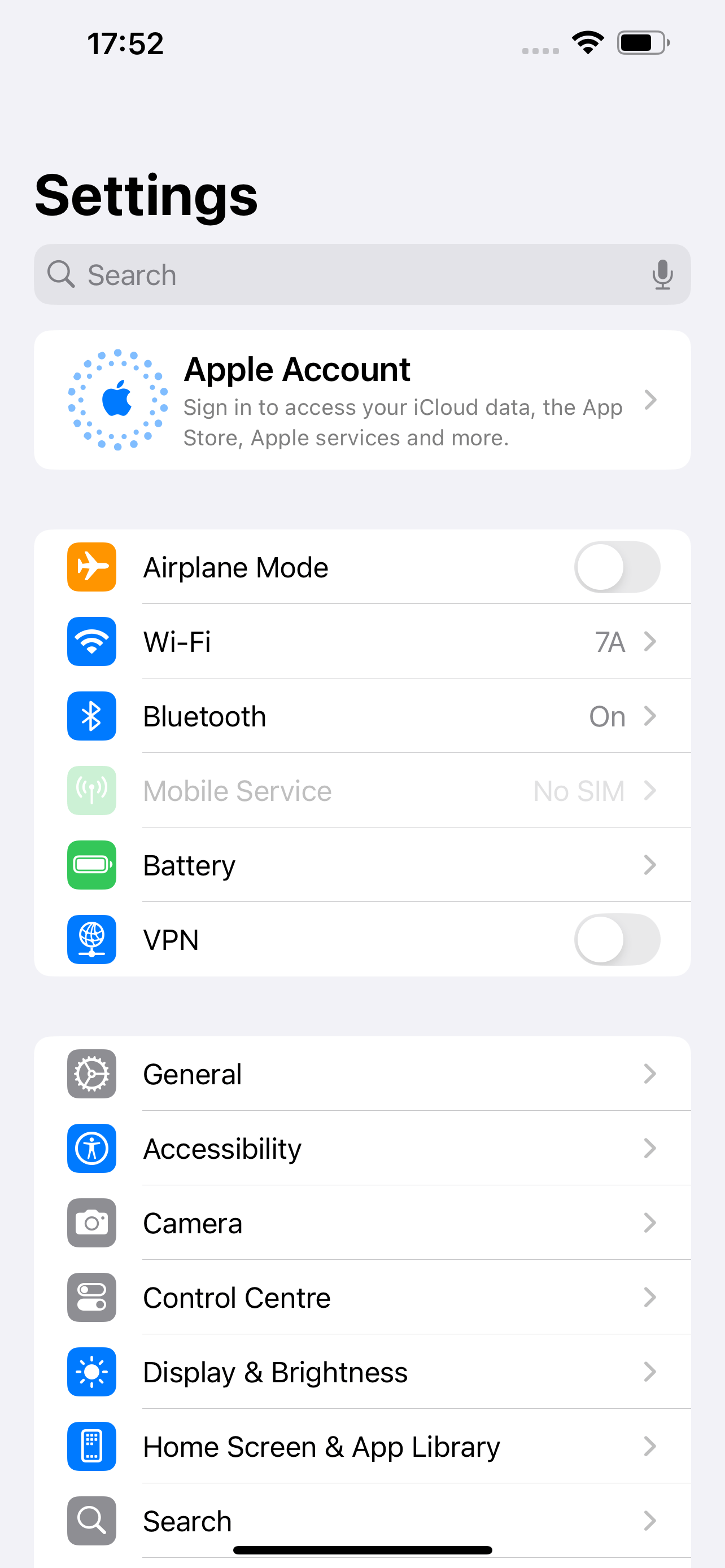The height and width of the screenshot is (1568, 725).
Task: Open General settings
Action: [362, 1074]
